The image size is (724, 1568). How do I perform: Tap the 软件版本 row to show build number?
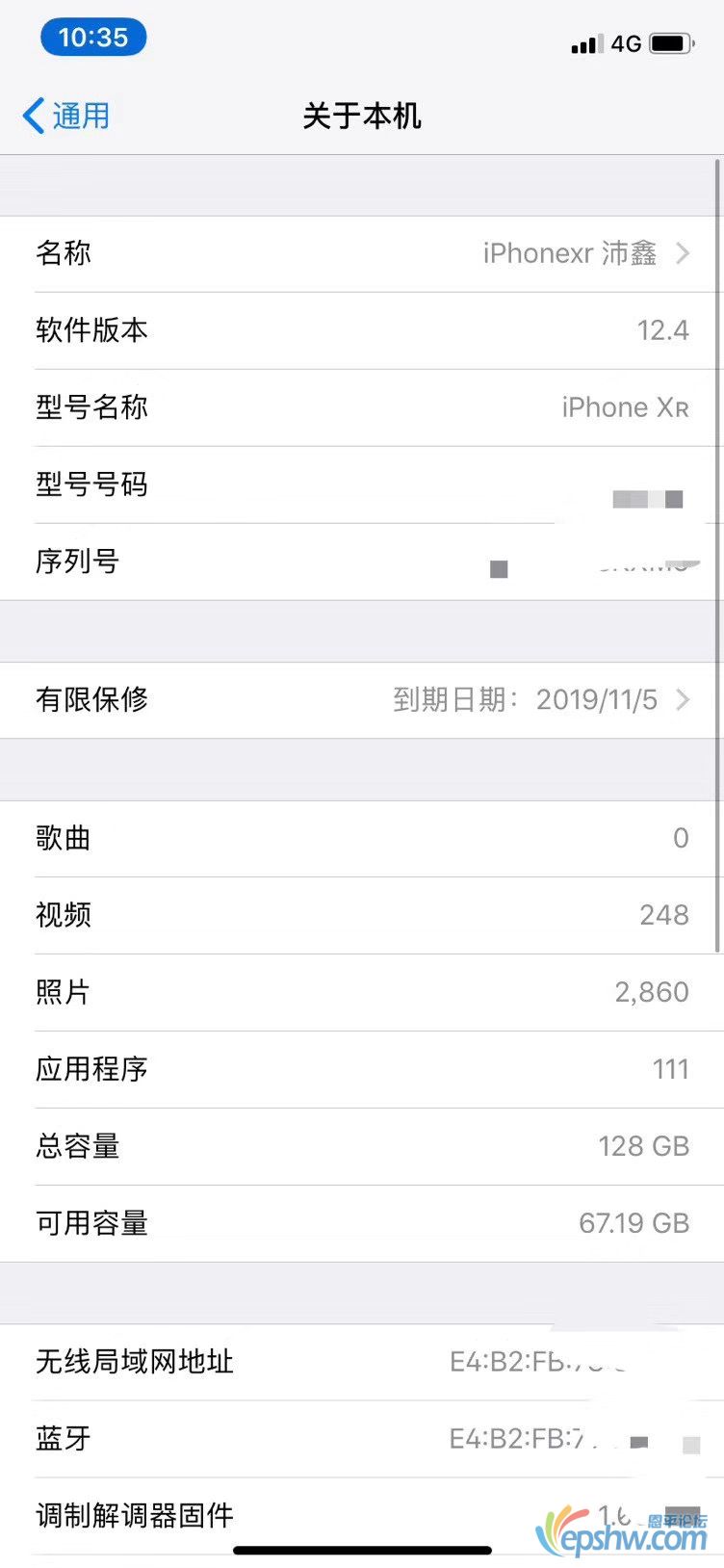(362, 330)
